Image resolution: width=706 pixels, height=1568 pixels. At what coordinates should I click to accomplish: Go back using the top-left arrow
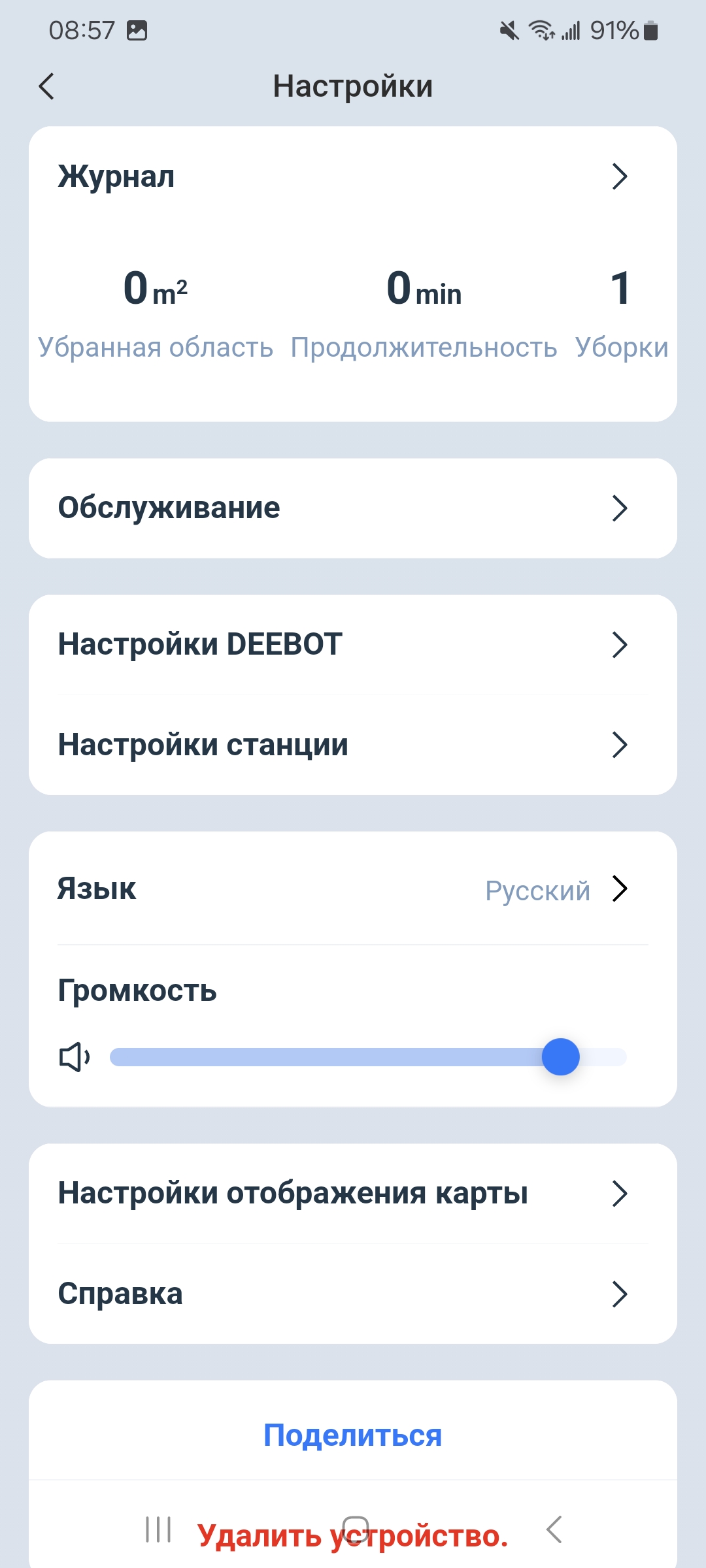(46, 86)
